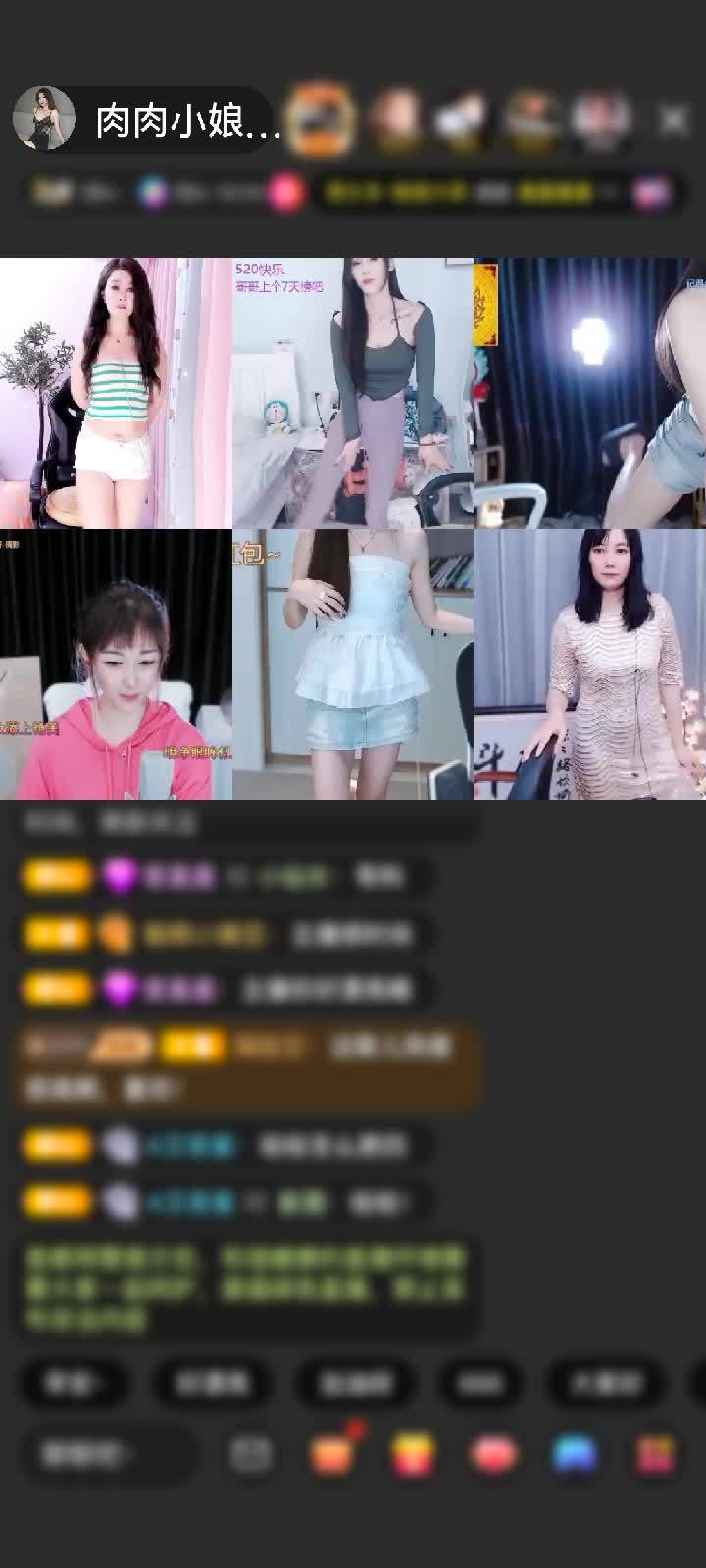The height and width of the screenshot is (1568, 706).
Task: Open the 520快乐 streamer's video tile
Action: click(353, 392)
